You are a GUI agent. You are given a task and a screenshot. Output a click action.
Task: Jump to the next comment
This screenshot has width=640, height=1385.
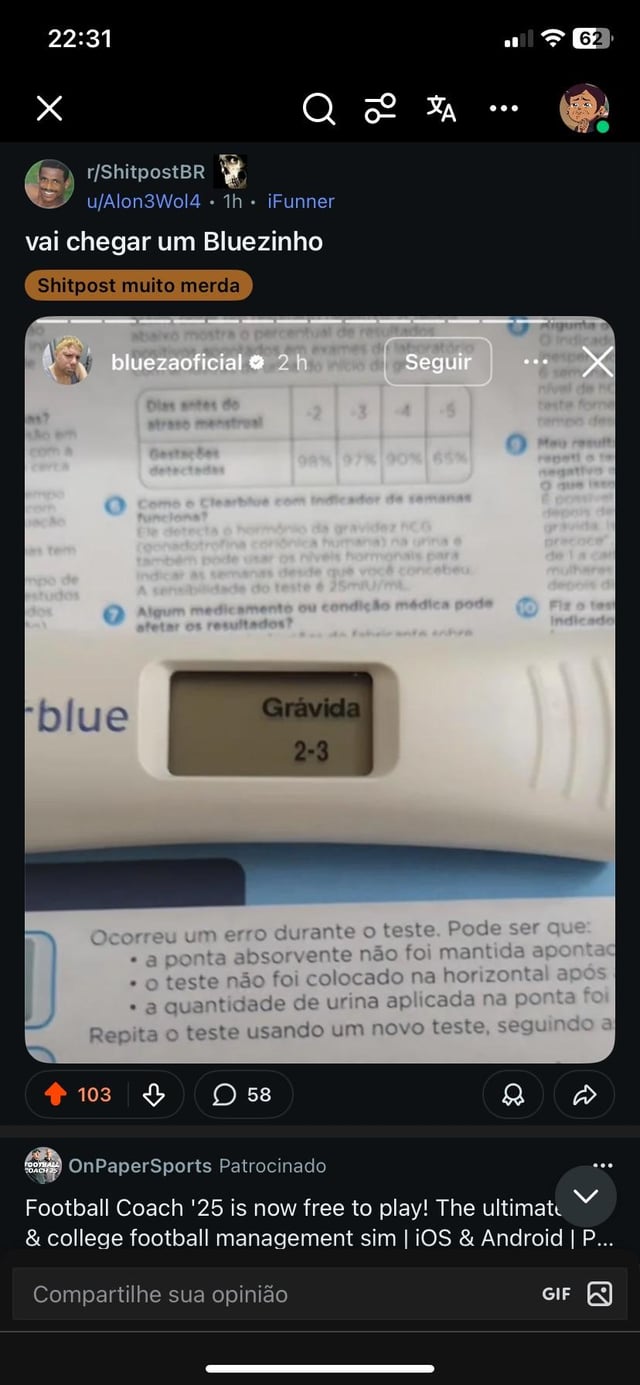coord(586,1196)
